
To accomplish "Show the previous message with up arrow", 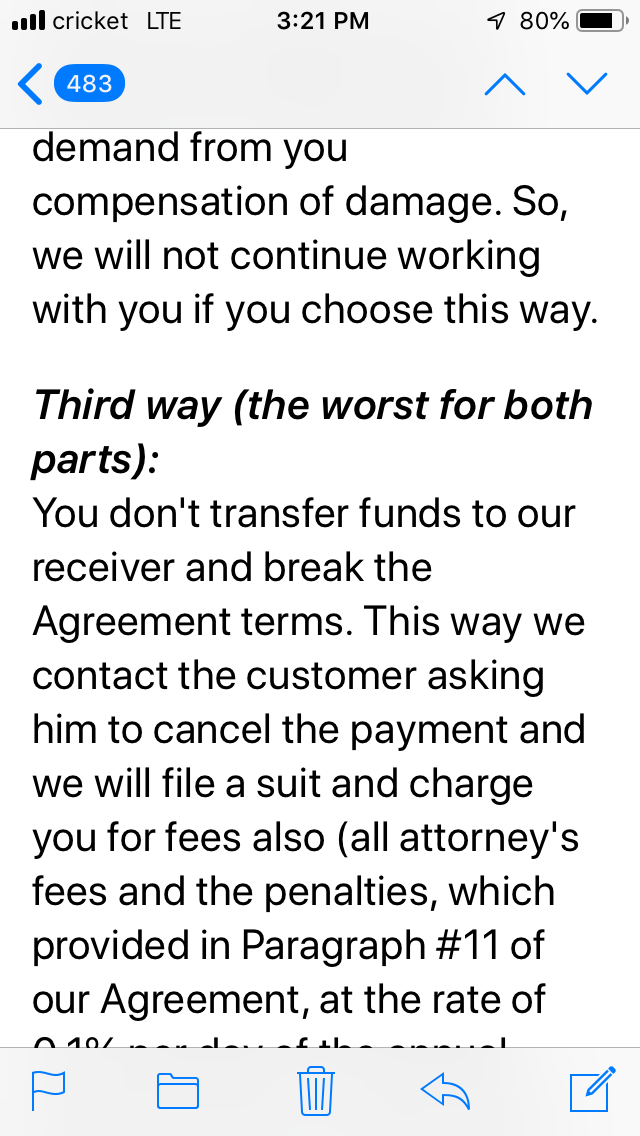I will click(x=504, y=84).
